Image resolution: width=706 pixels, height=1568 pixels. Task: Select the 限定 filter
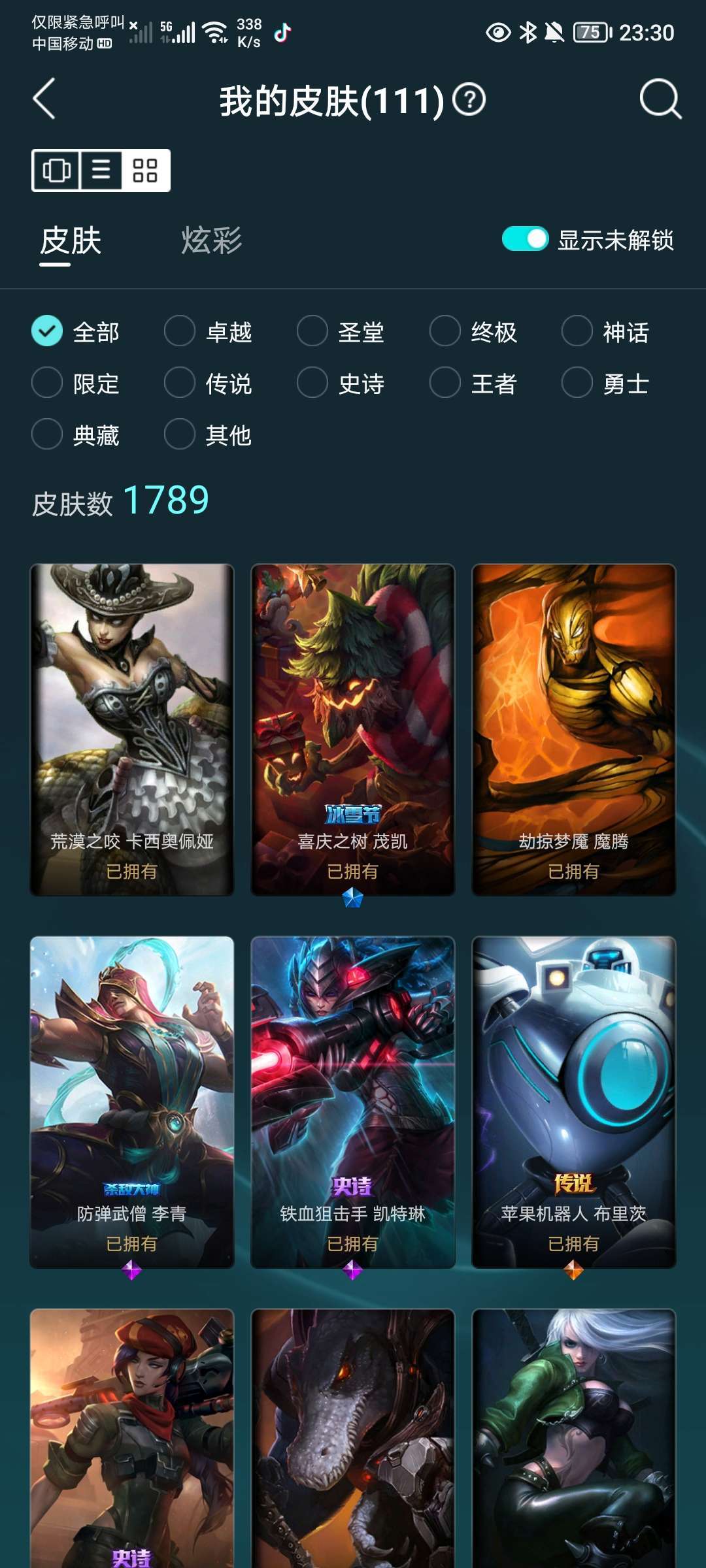(75, 383)
